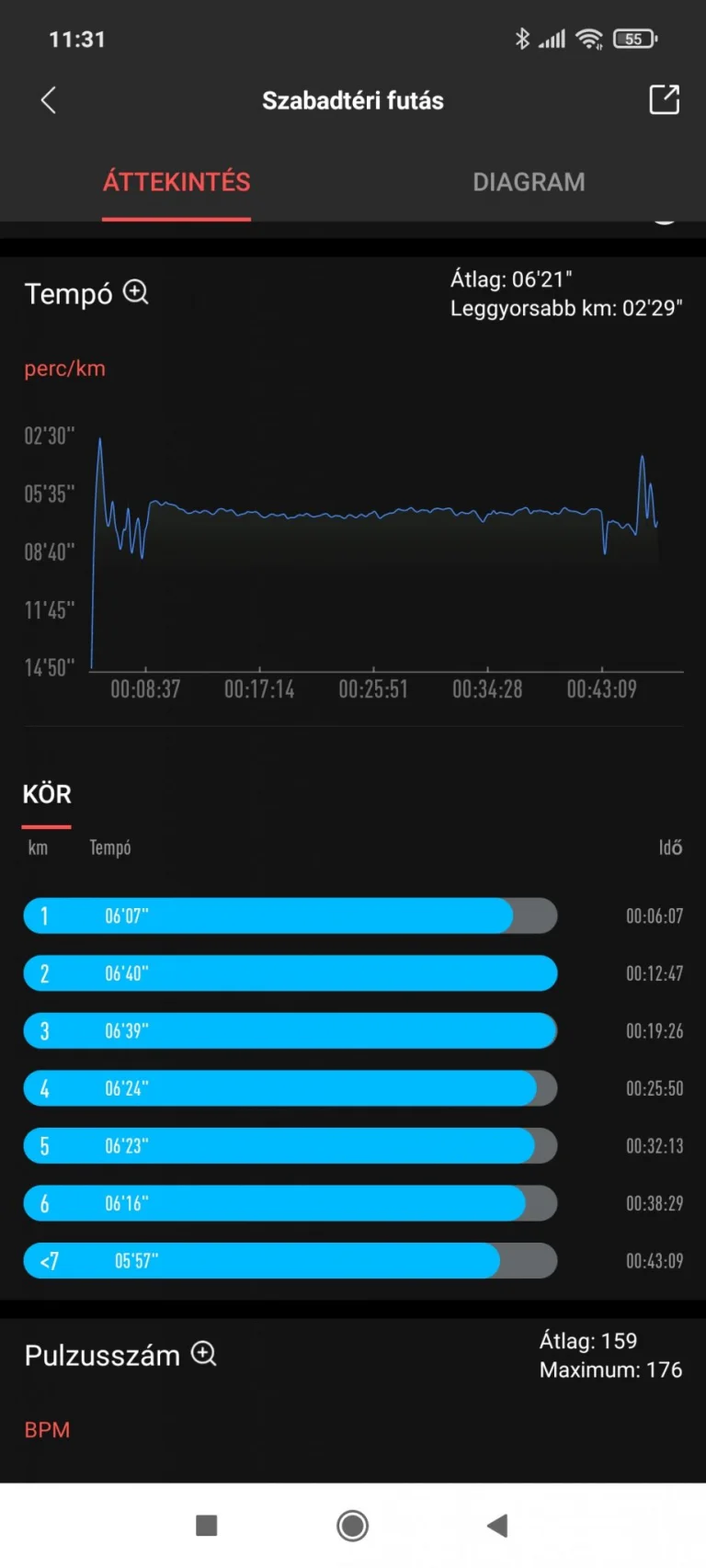Image resolution: width=706 pixels, height=1568 pixels.
Task: Tap the 00:43:09 time on the chart axis
Action: pyautogui.click(x=602, y=688)
